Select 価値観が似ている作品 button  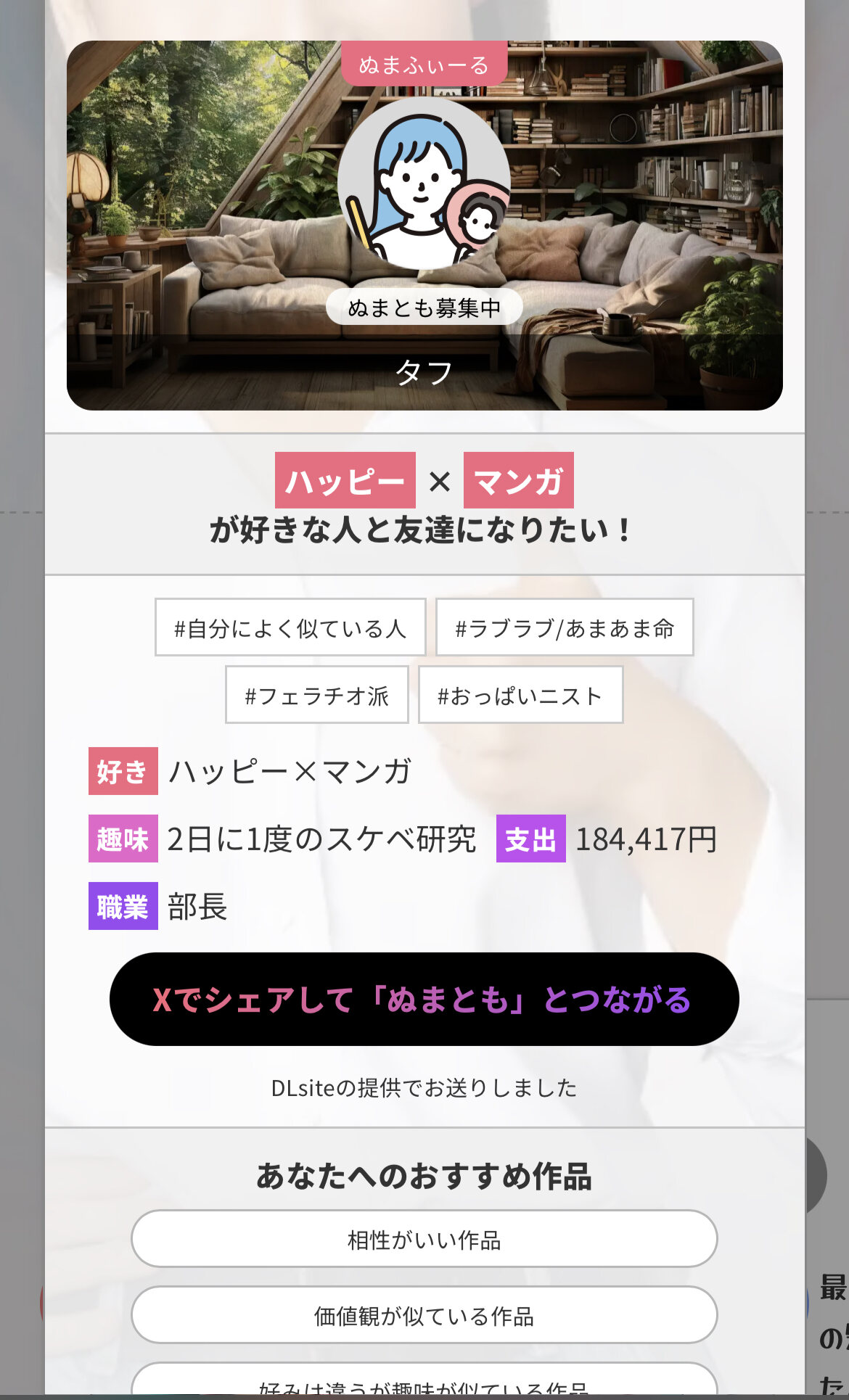tap(424, 1315)
